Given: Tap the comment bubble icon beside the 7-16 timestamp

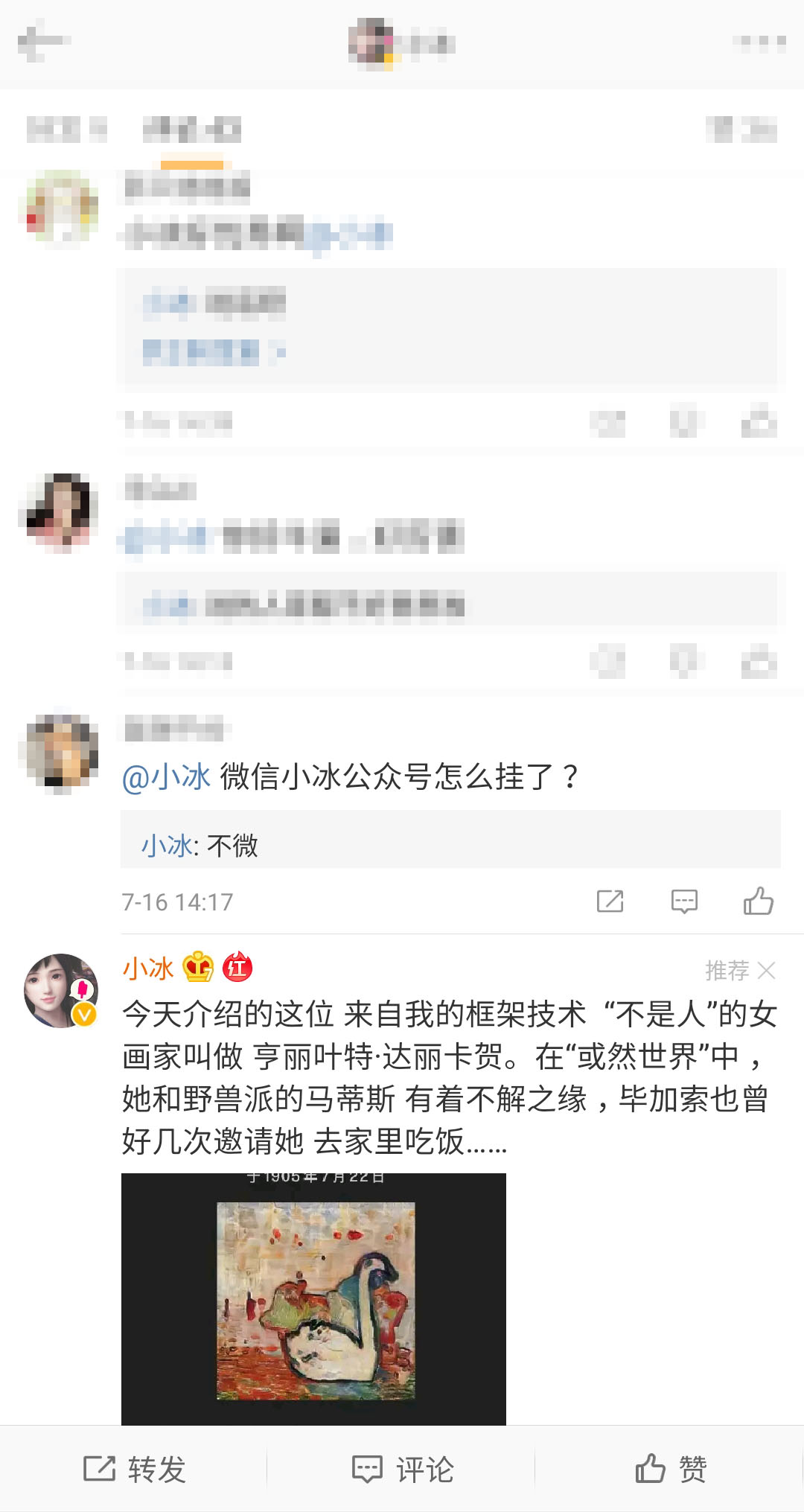Looking at the screenshot, I should [x=683, y=902].
